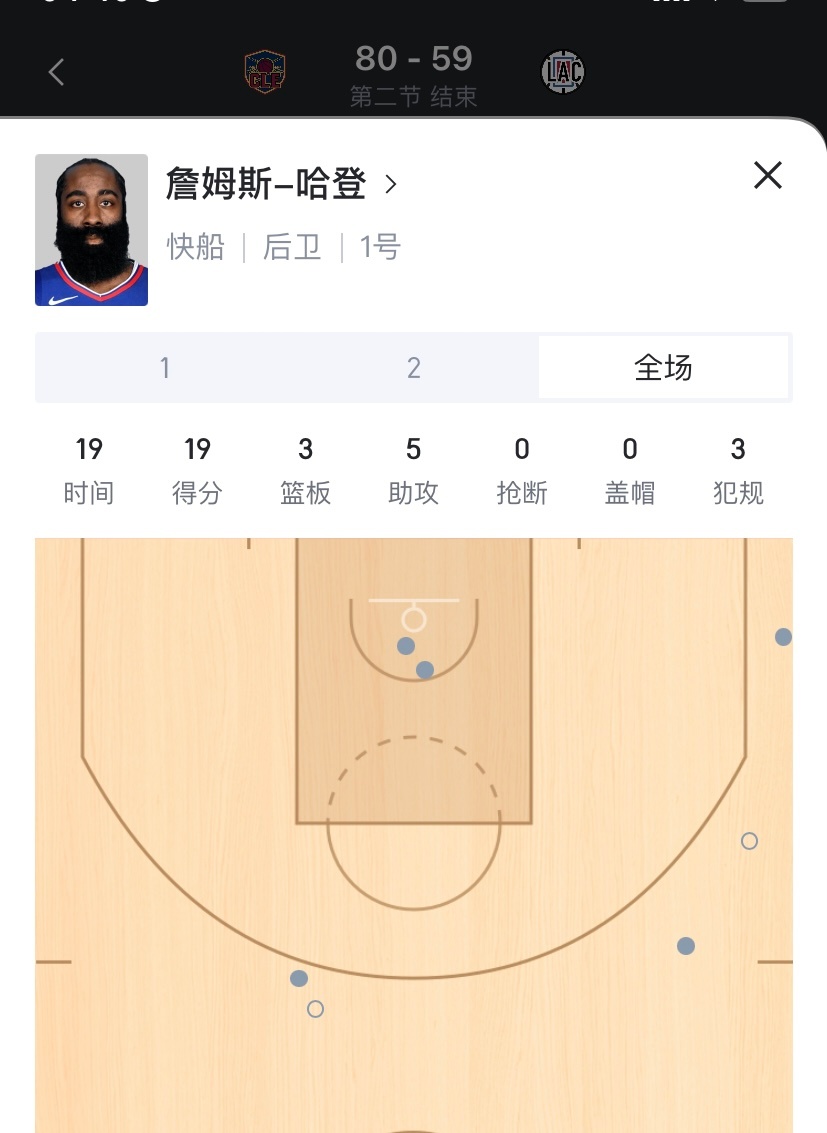Switch to quarter tab 2
This screenshot has height=1133, width=827.
(413, 367)
